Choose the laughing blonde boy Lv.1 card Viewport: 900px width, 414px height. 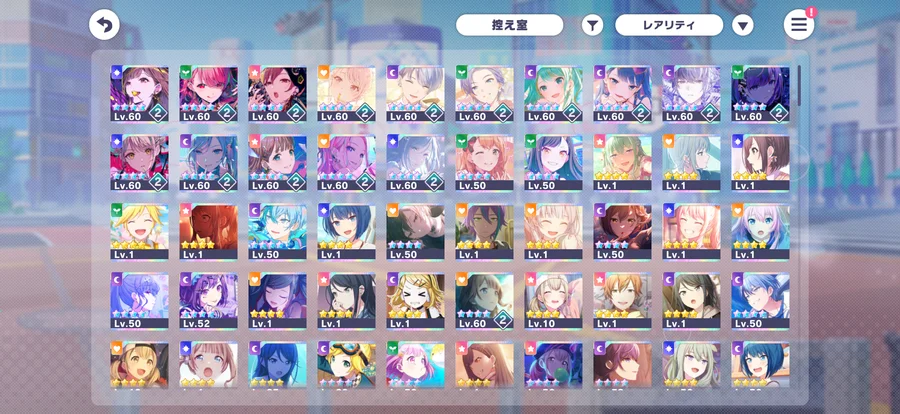[x=139, y=231]
